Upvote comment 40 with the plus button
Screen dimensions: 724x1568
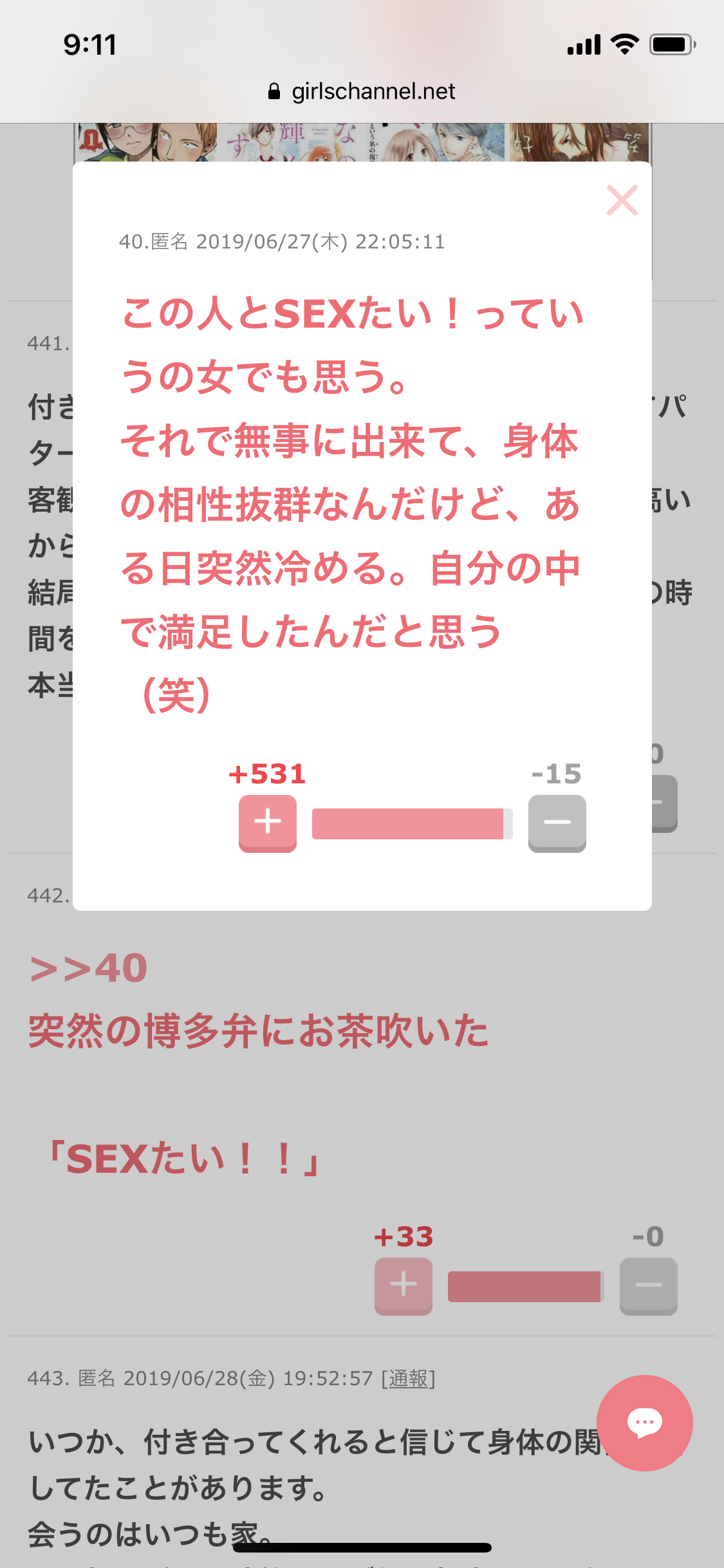pyautogui.click(x=268, y=823)
